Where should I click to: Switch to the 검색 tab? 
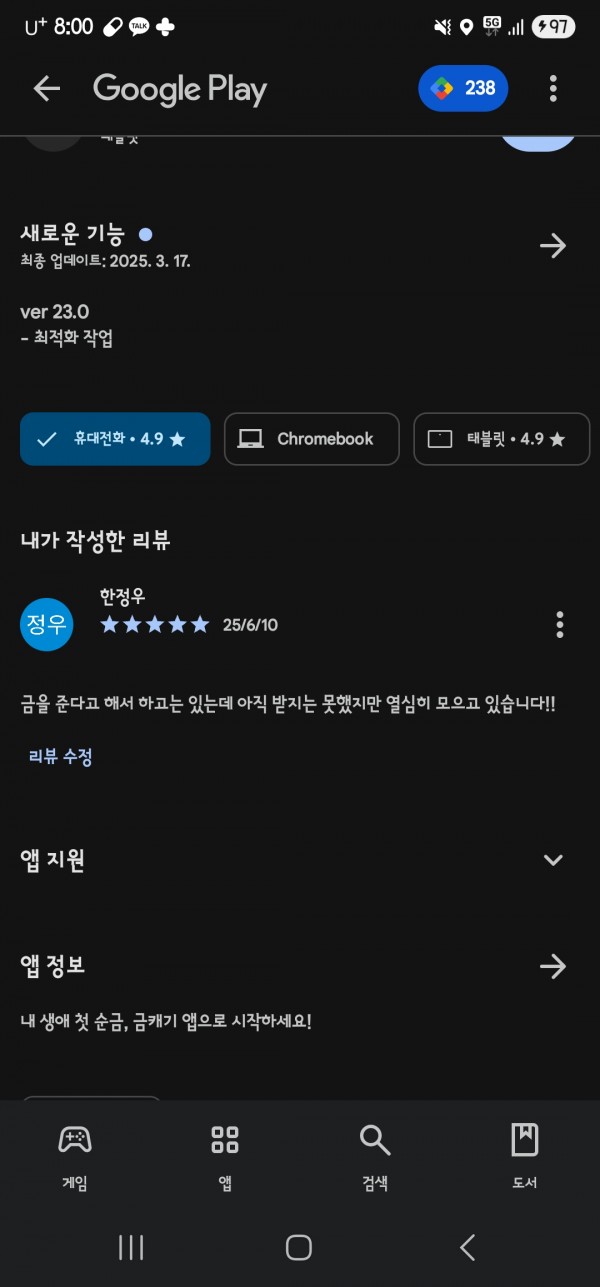[x=375, y=1156]
